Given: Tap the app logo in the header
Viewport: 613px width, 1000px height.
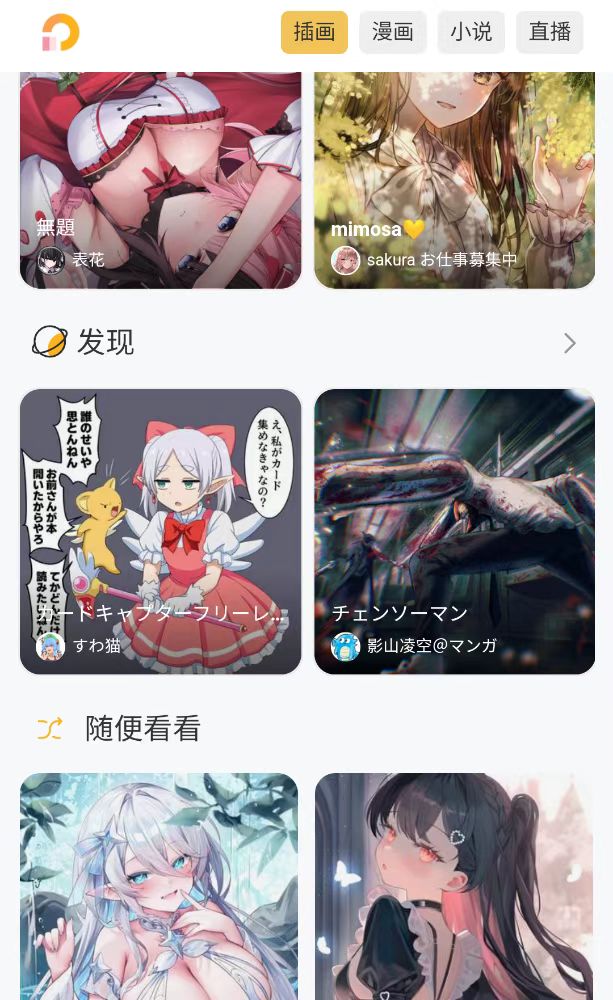Looking at the screenshot, I should click(x=60, y=33).
